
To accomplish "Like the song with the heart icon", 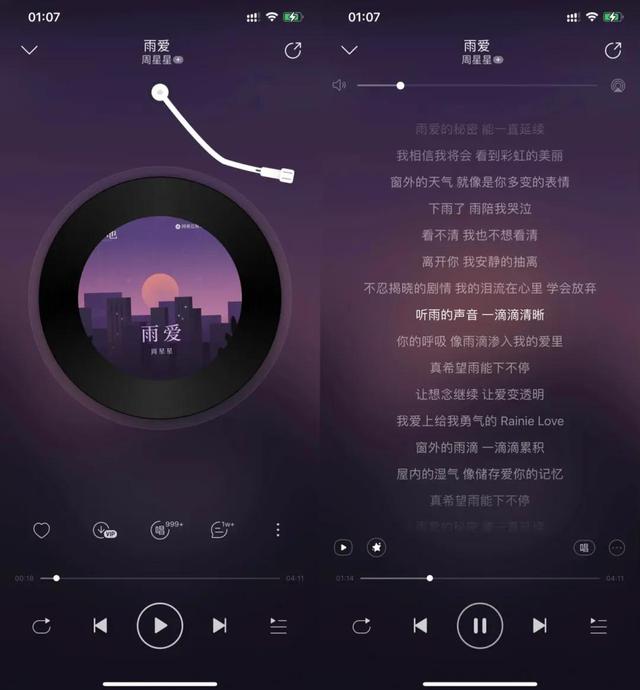I will (42, 531).
